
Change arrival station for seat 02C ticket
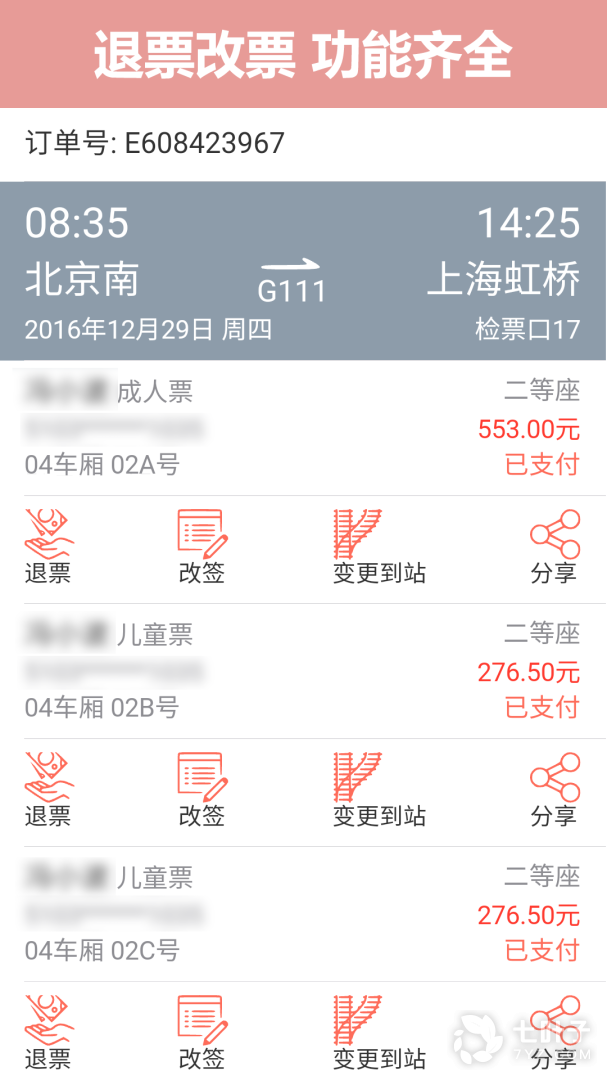click(x=379, y=1033)
